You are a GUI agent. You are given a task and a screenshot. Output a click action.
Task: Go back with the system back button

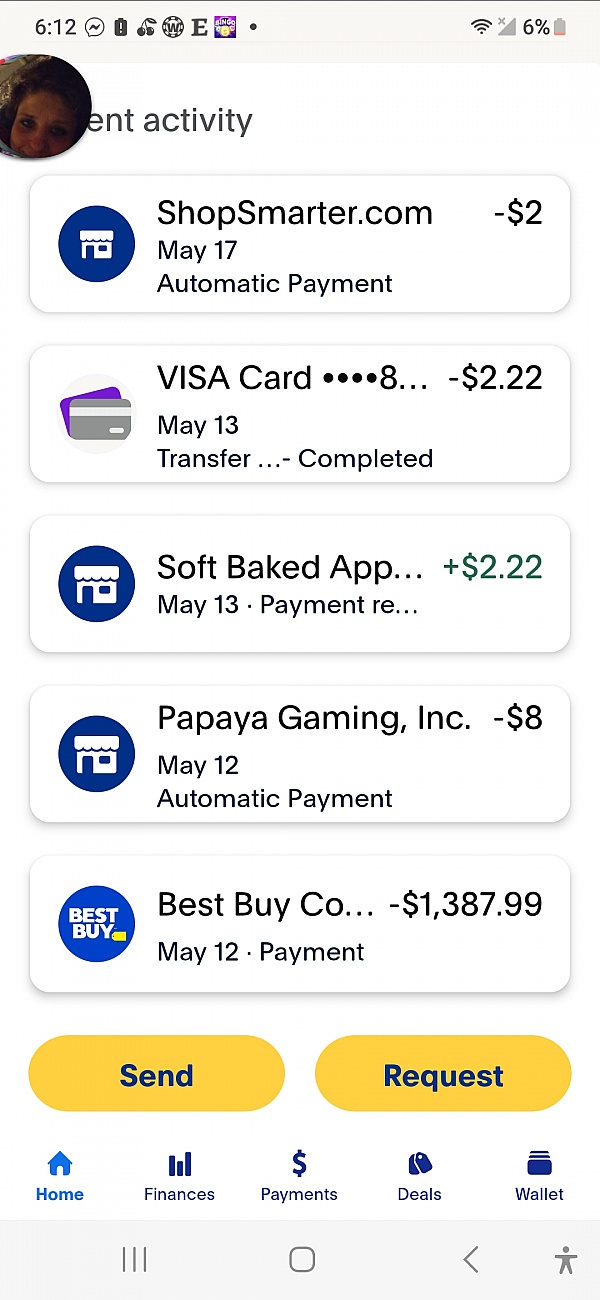coord(471,1260)
